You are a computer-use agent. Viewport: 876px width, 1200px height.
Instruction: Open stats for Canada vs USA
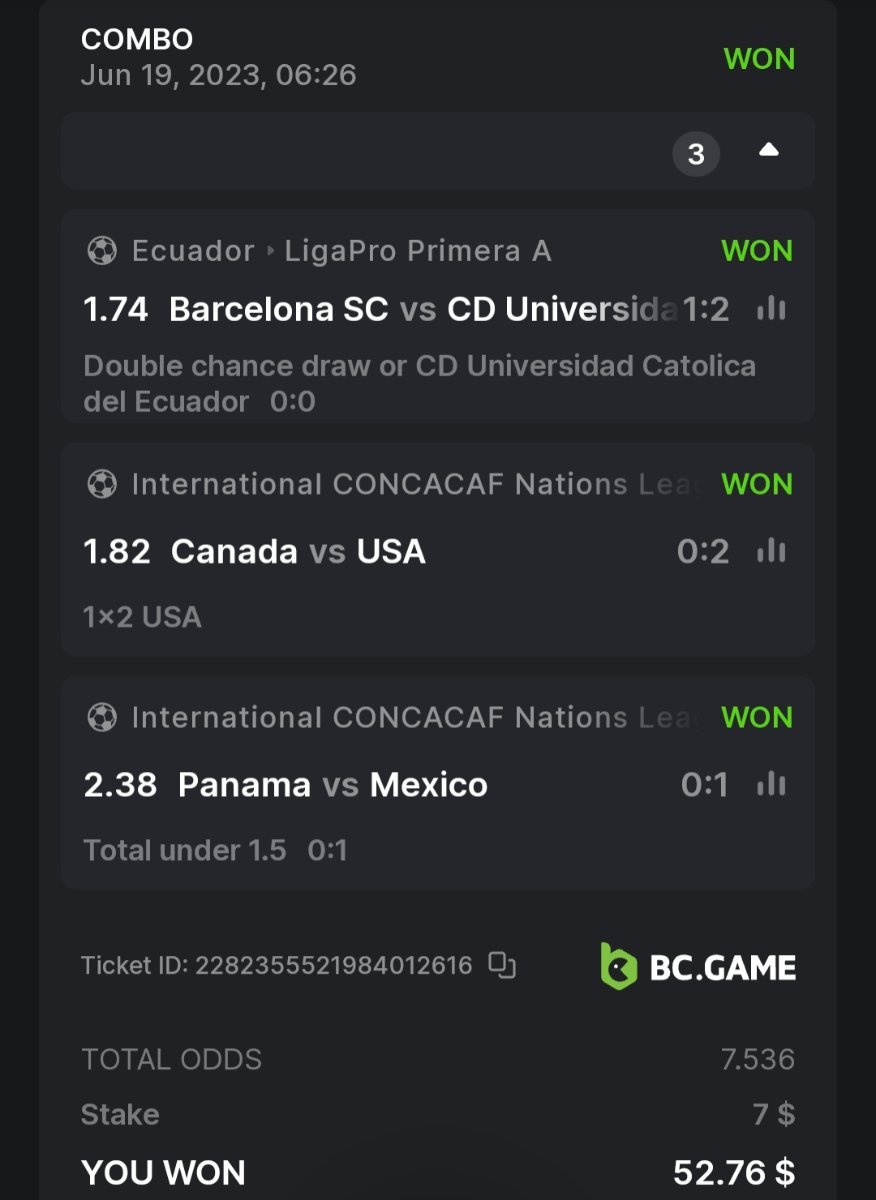click(x=771, y=551)
